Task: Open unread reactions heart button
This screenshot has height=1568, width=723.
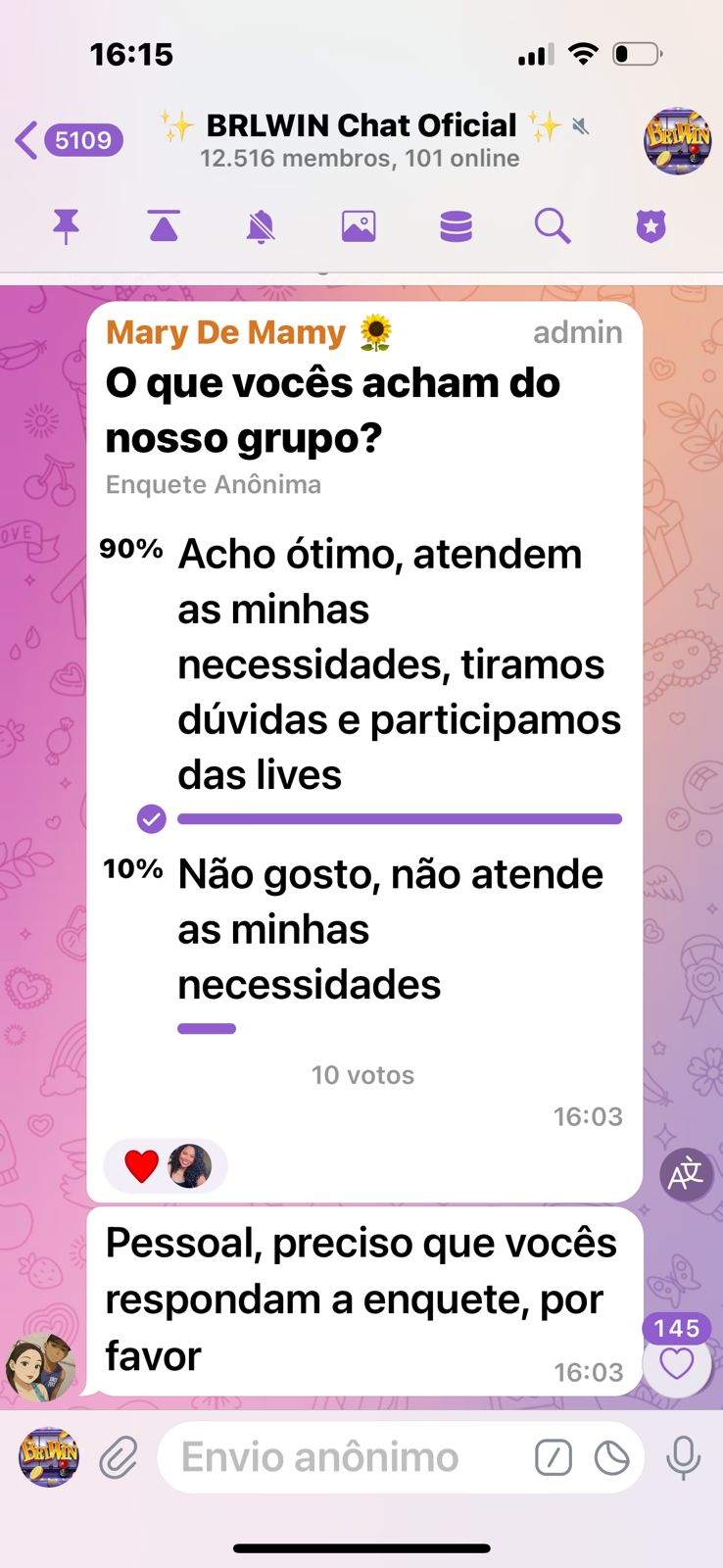Action: (677, 1363)
